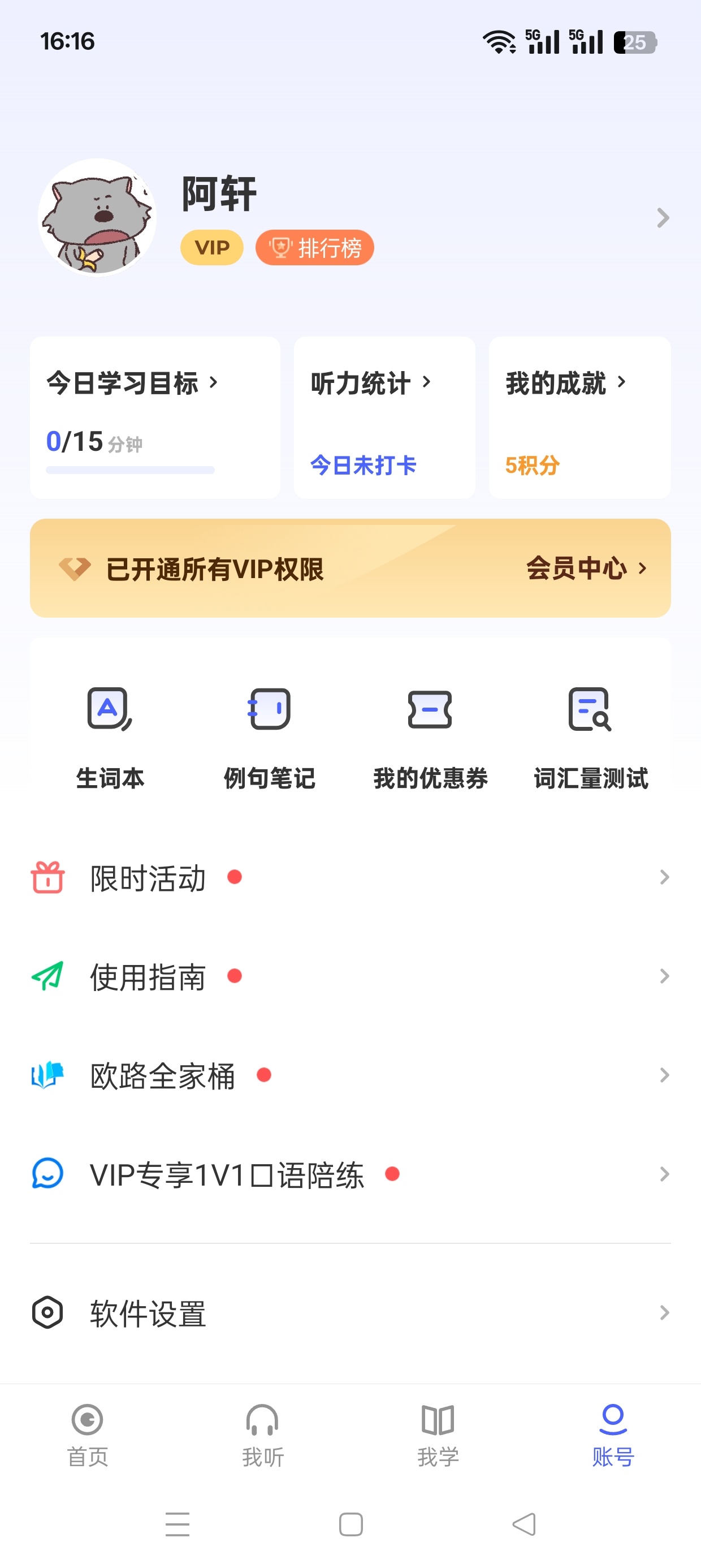Tap the system back button
Viewport: 701px width, 1568px height.
click(x=524, y=1524)
